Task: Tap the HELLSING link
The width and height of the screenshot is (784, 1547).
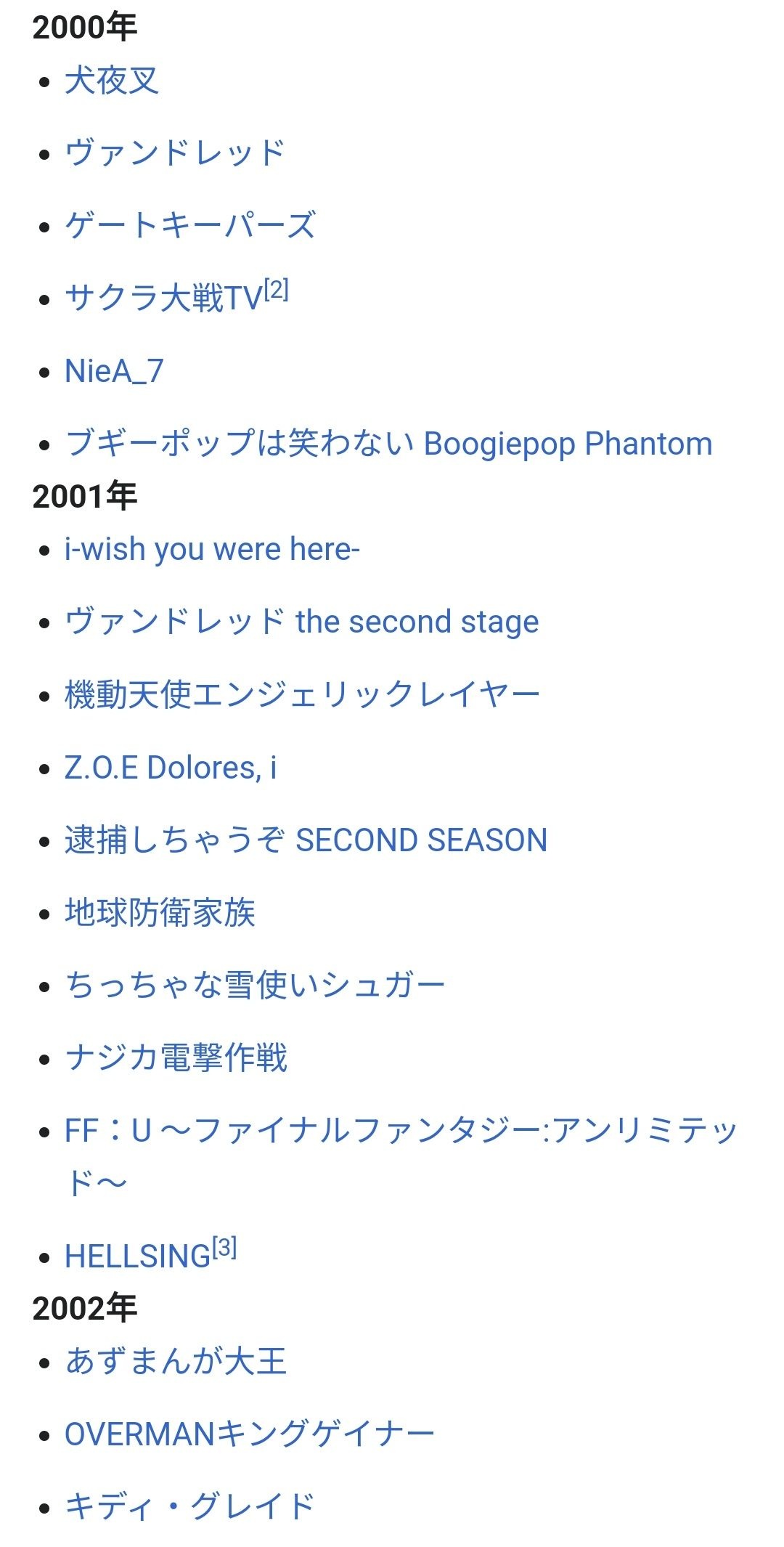Action: pos(137,1257)
